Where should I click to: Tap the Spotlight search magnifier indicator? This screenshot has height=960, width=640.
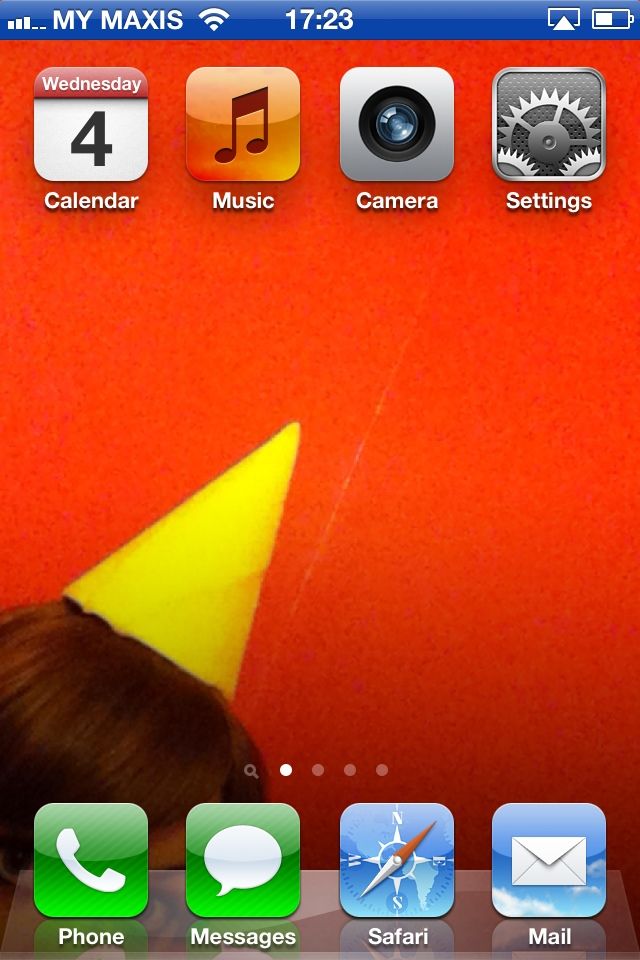click(251, 771)
